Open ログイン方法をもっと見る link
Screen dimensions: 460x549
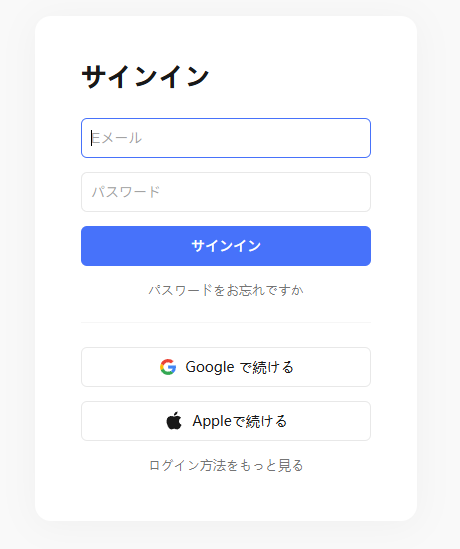point(226,466)
